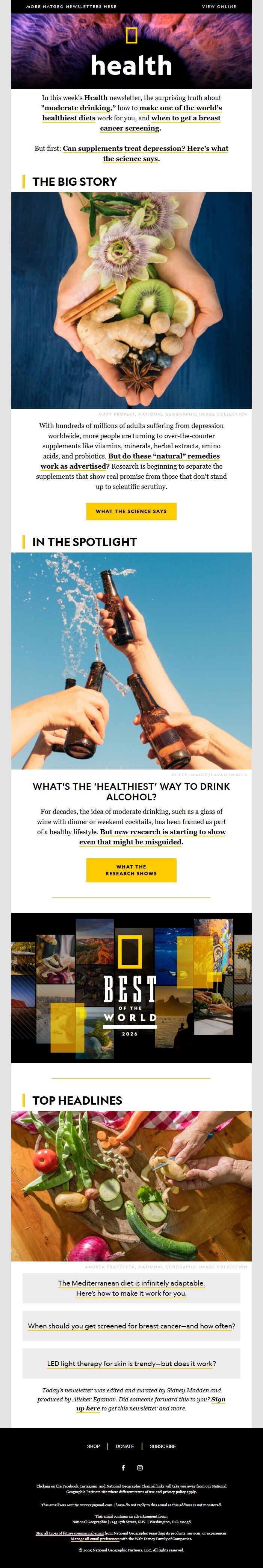Tap Manage all email preferences link
Image resolution: width=263 pixels, height=1568 pixels.
click(x=95, y=1539)
